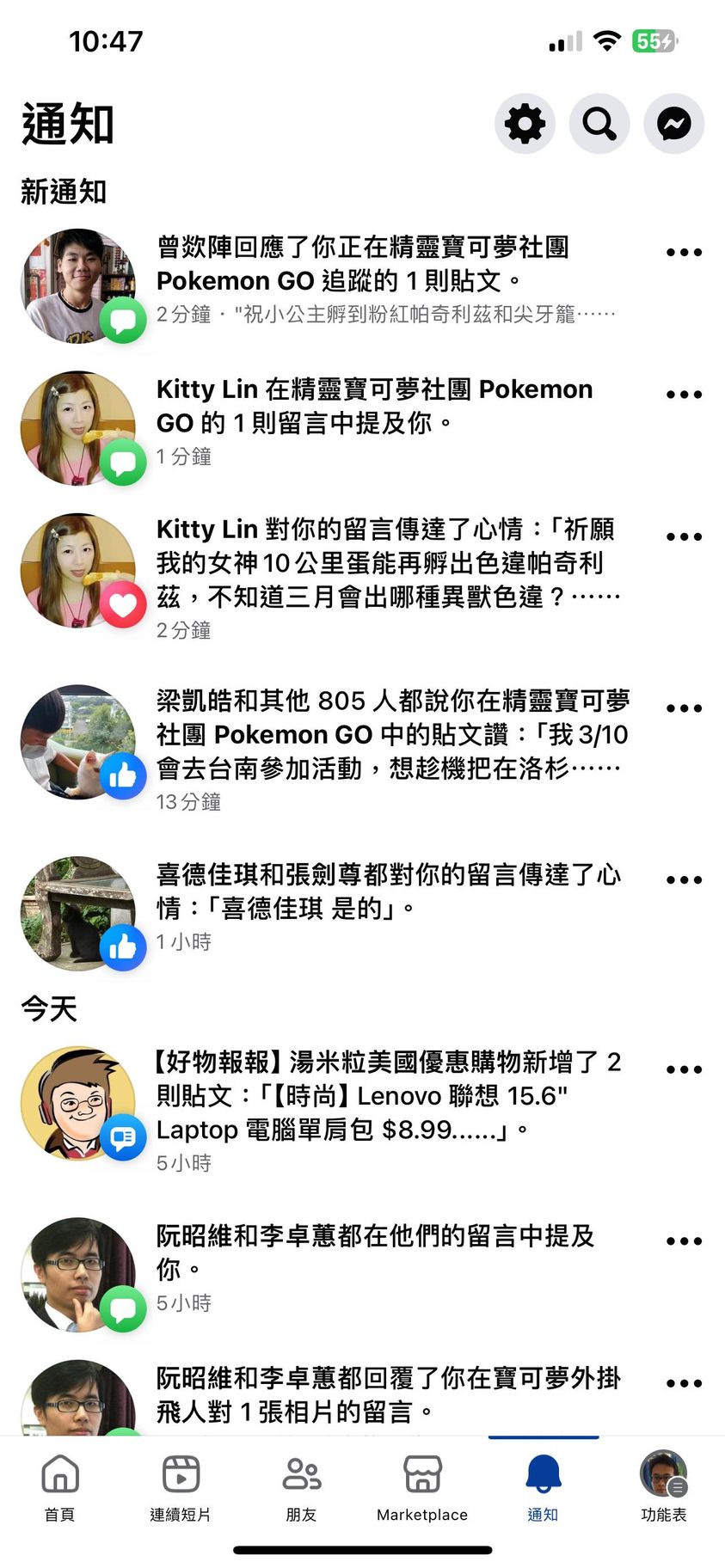Viewport: 725px width, 1568px height.
Task: Open options for Kitty Lin's mention notification
Action: tap(684, 395)
